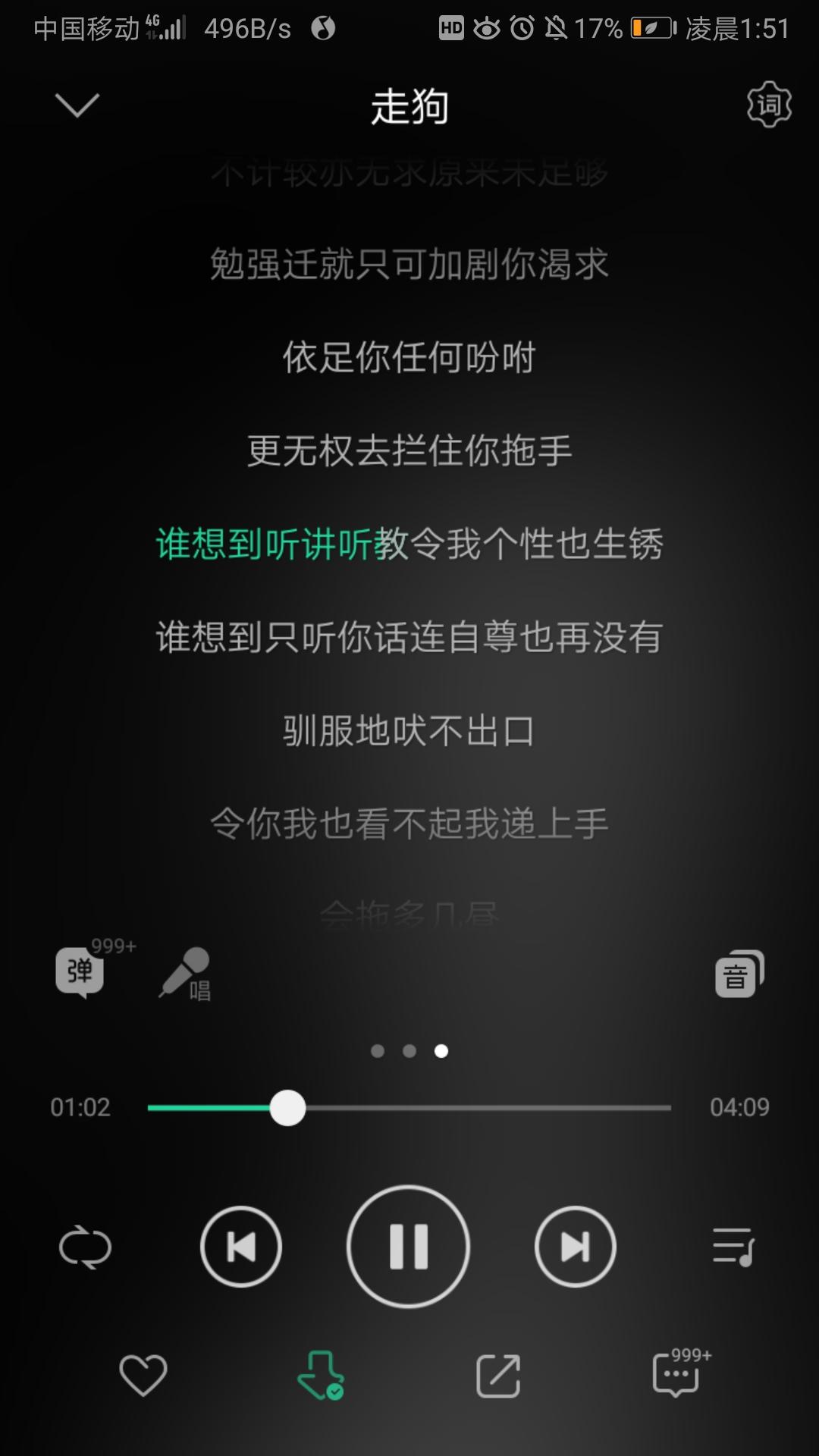This screenshot has width=819, height=1456.
Task: Like this song with the heart
Action: (x=143, y=1375)
